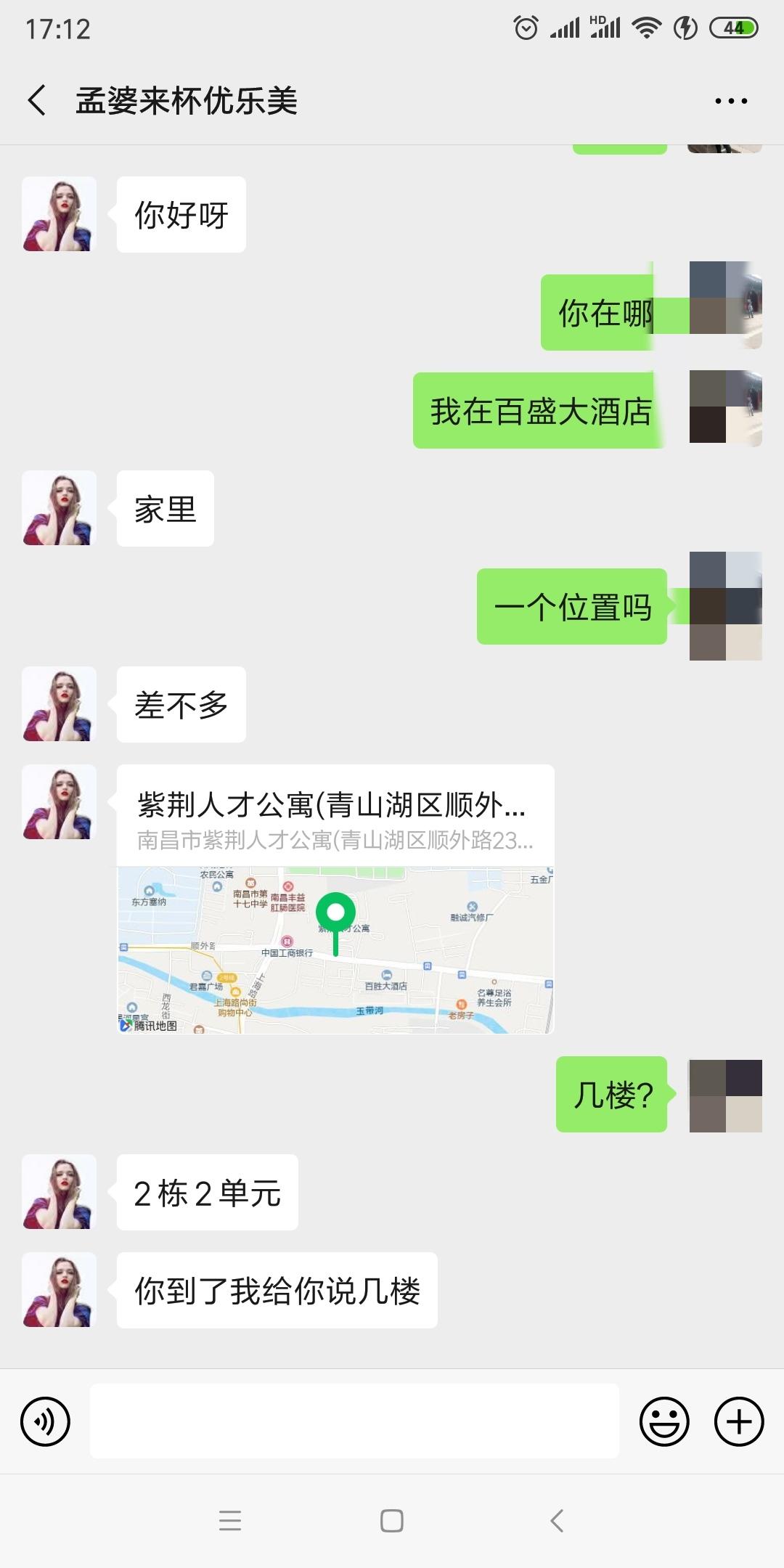
Task: Go back from the chat
Action: 38,100
